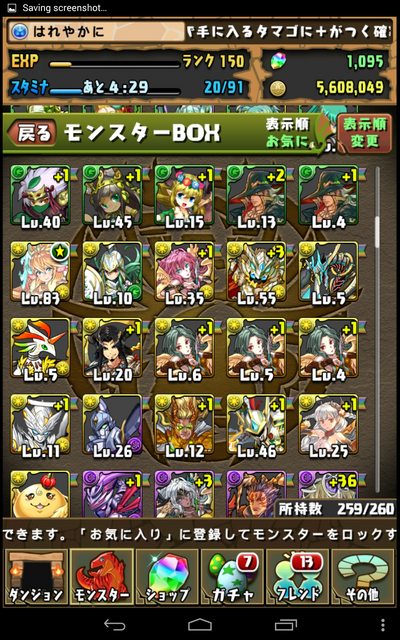This screenshot has width=400, height=640.
Task: Select the Lv.12 golden monster
Action: point(184,426)
